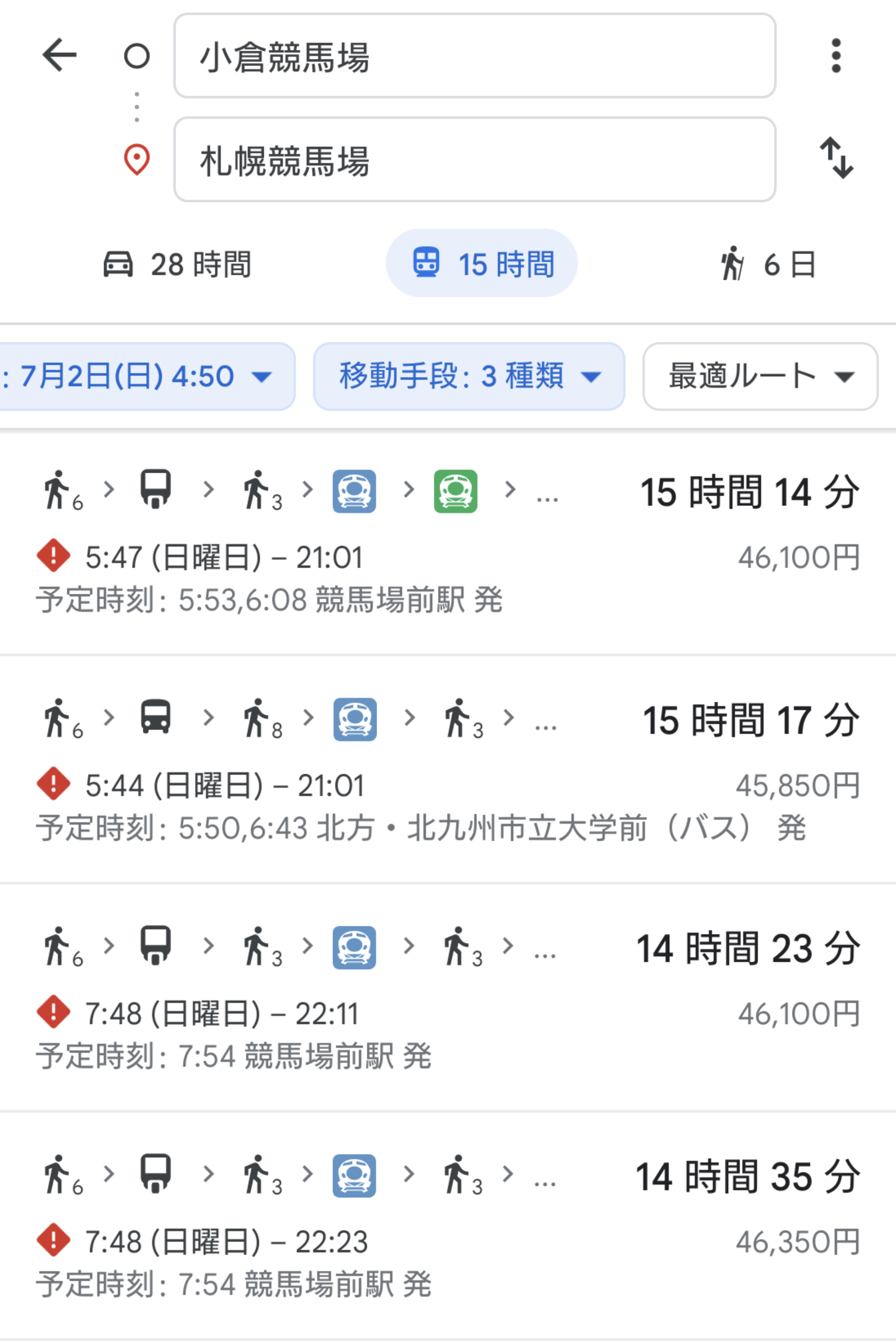This screenshot has height=1344, width=896.
Task: Open the 最適ルート sort dropdown
Action: point(759,376)
